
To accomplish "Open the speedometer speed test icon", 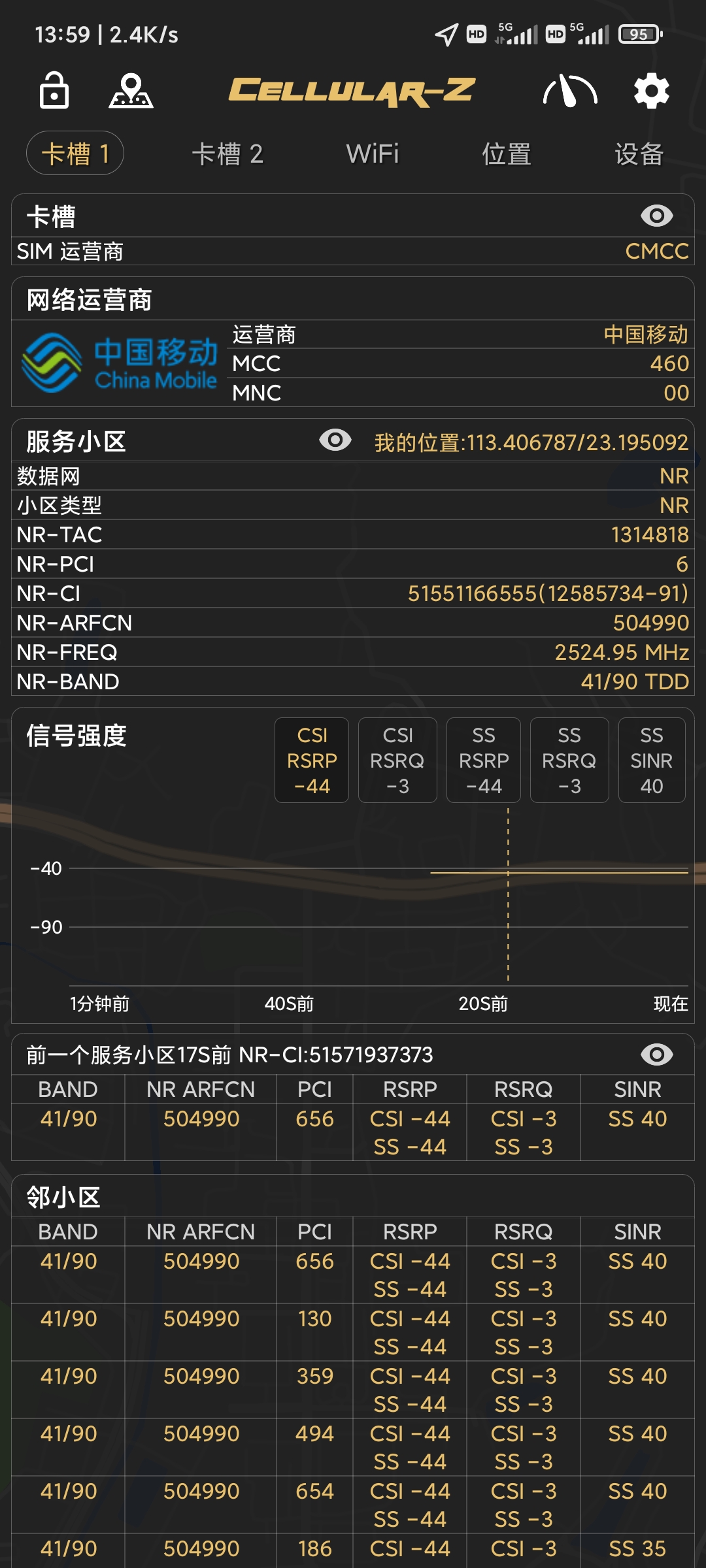I will pos(570,91).
